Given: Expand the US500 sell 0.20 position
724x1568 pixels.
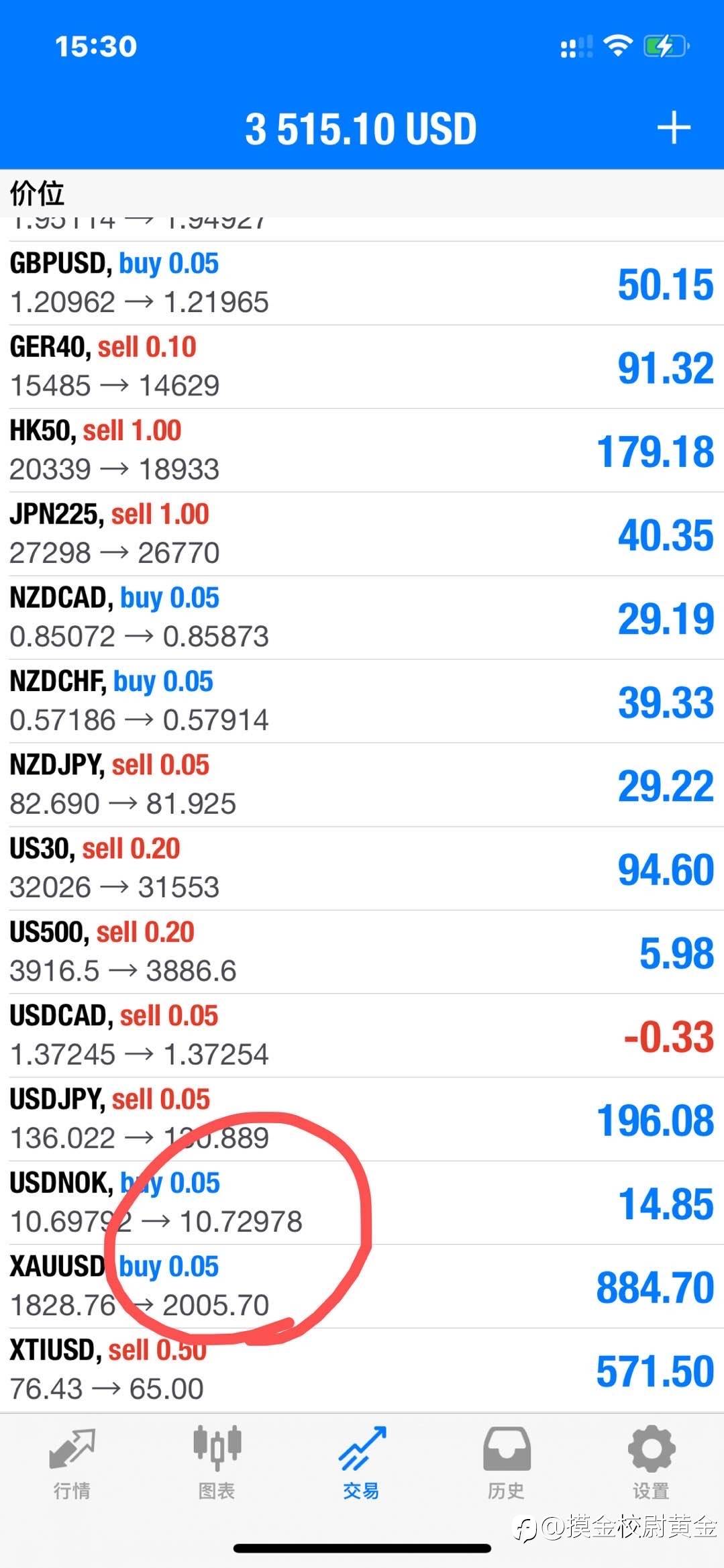Looking at the screenshot, I should click(362, 952).
